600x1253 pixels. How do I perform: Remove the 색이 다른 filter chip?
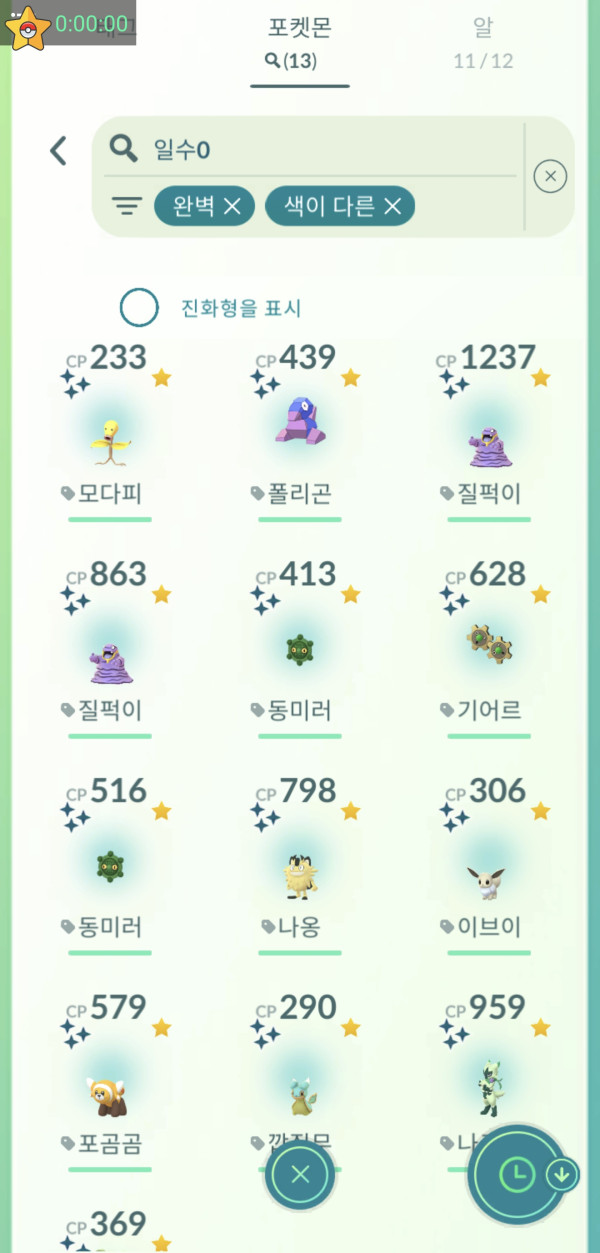[x=393, y=207]
